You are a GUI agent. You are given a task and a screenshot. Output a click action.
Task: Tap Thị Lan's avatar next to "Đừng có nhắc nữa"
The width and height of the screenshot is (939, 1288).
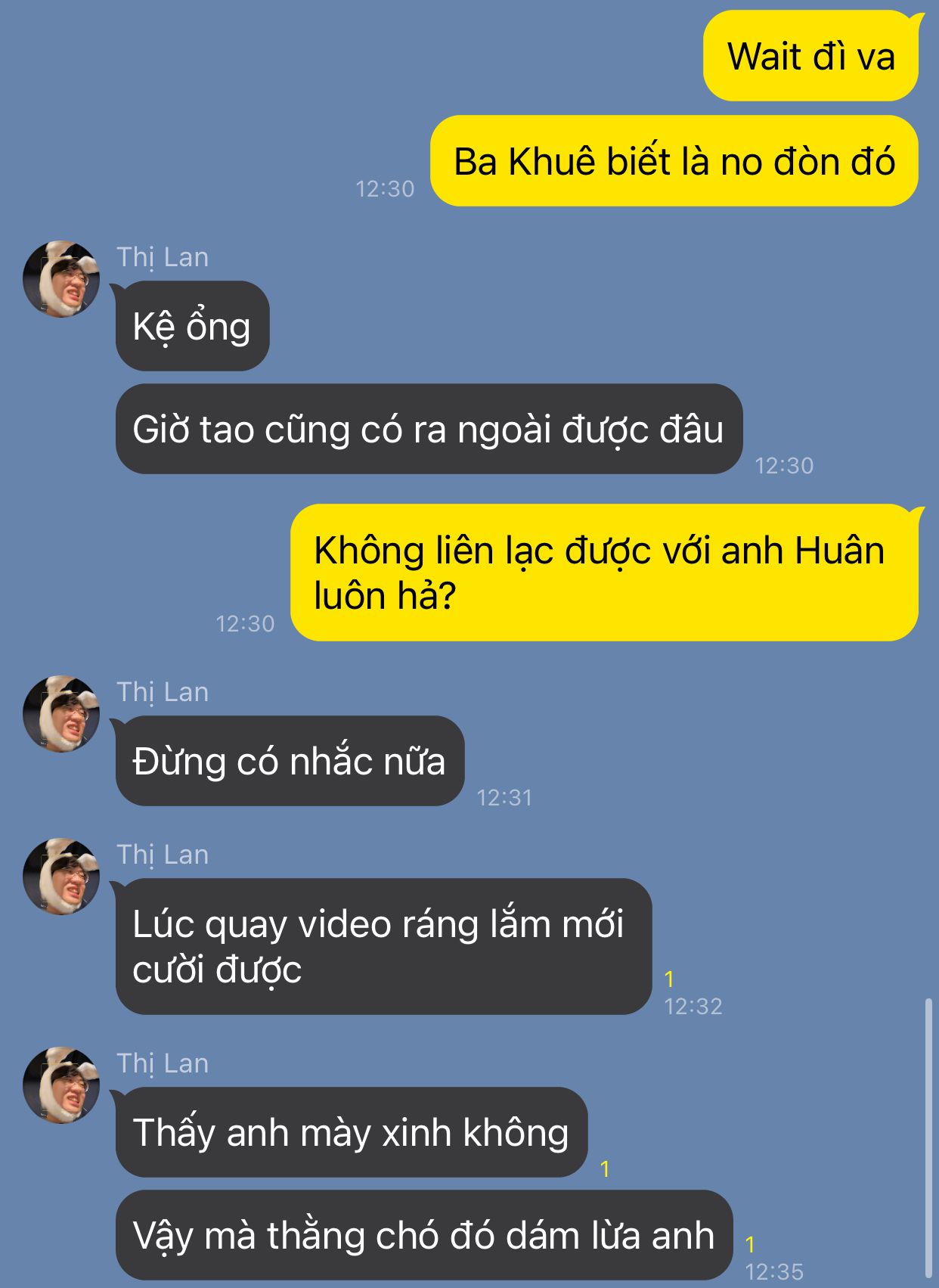pyautogui.click(x=61, y=714)
